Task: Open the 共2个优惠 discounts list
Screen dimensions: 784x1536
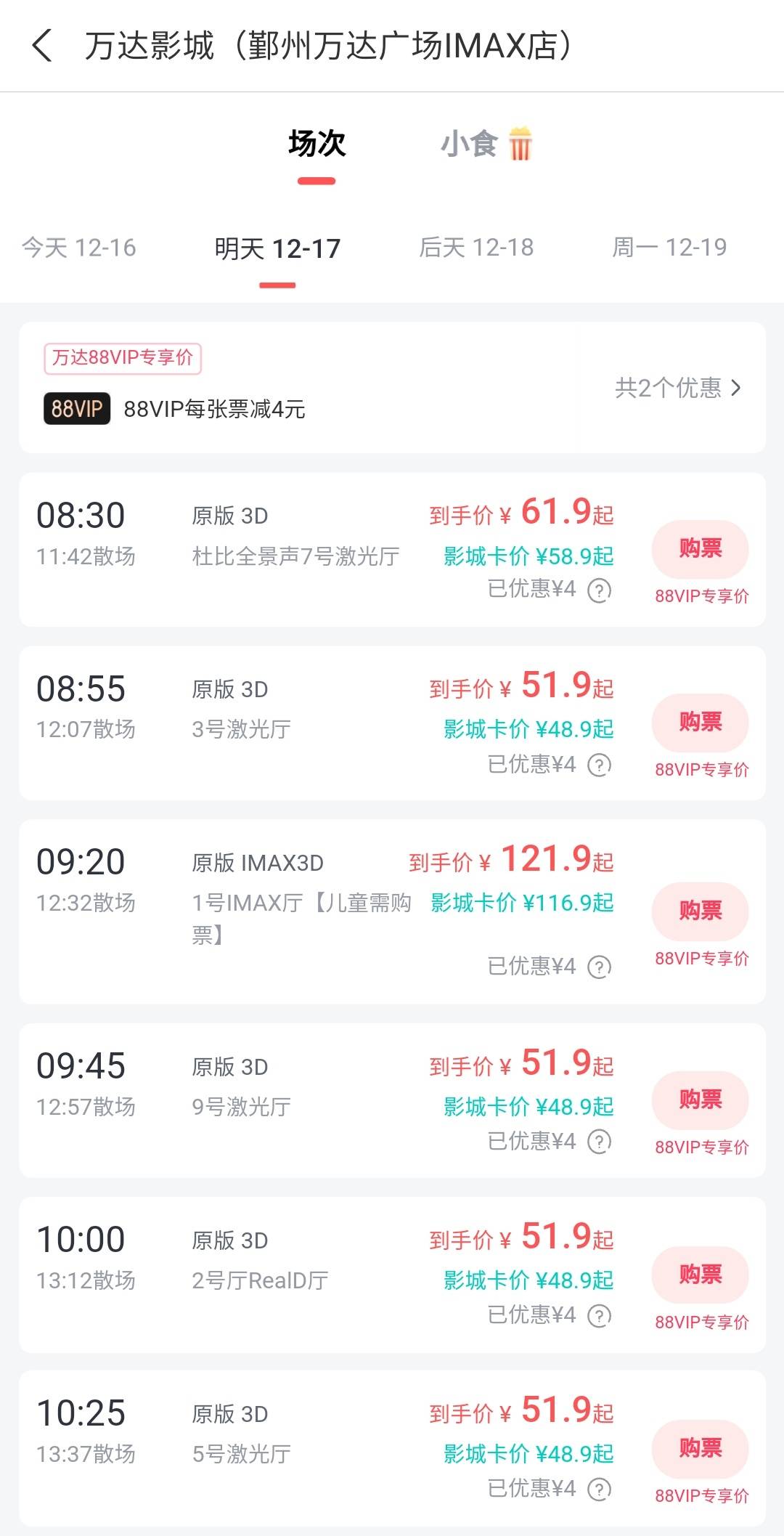Action: pyautogui.click(x=678, y=388)
